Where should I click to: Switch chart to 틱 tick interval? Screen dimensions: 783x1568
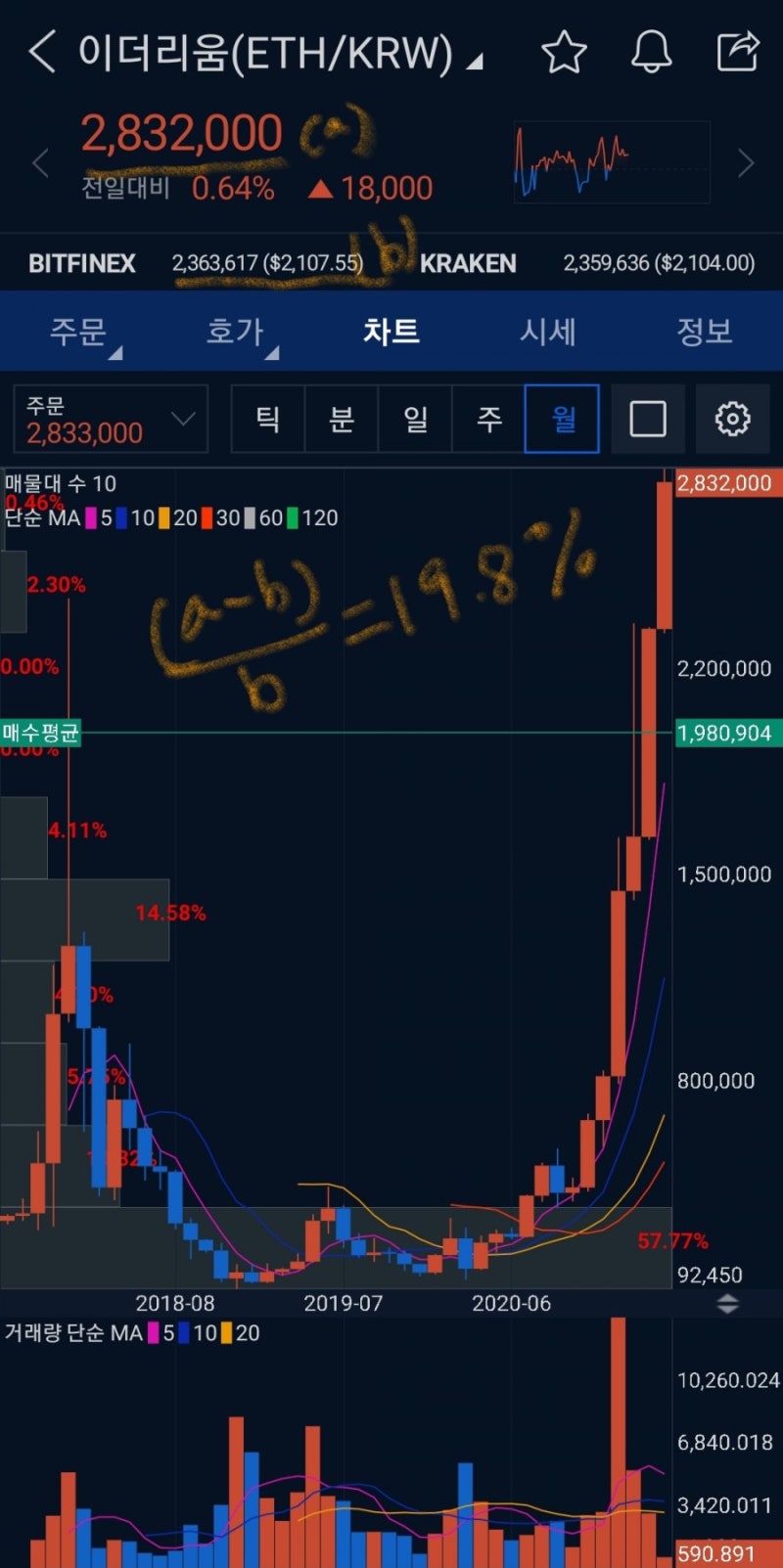(267, 419)
